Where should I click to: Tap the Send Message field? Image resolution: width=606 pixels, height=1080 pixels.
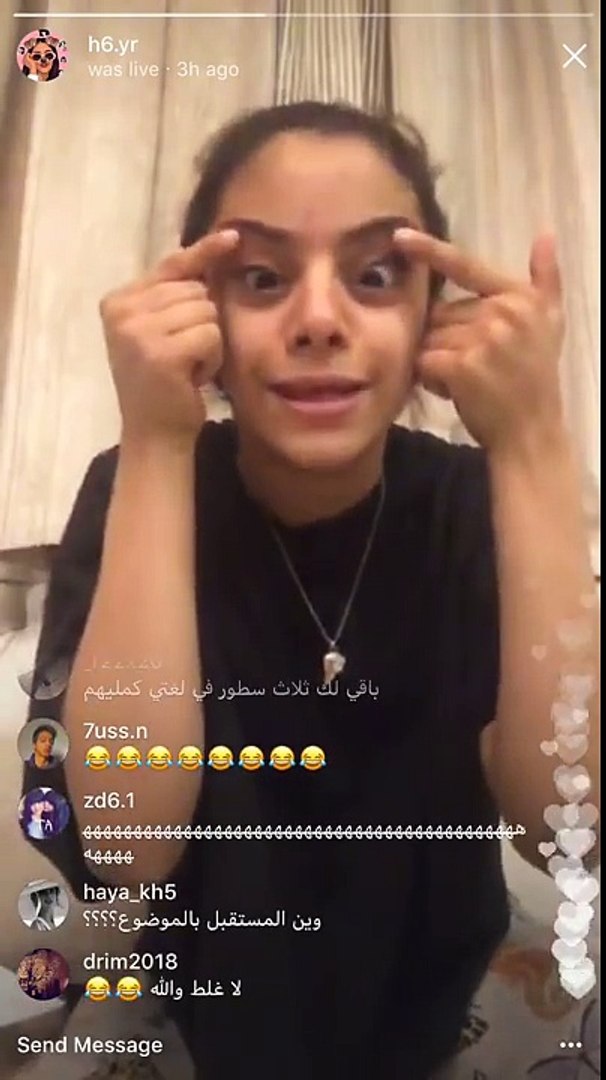click(90, 1046)
